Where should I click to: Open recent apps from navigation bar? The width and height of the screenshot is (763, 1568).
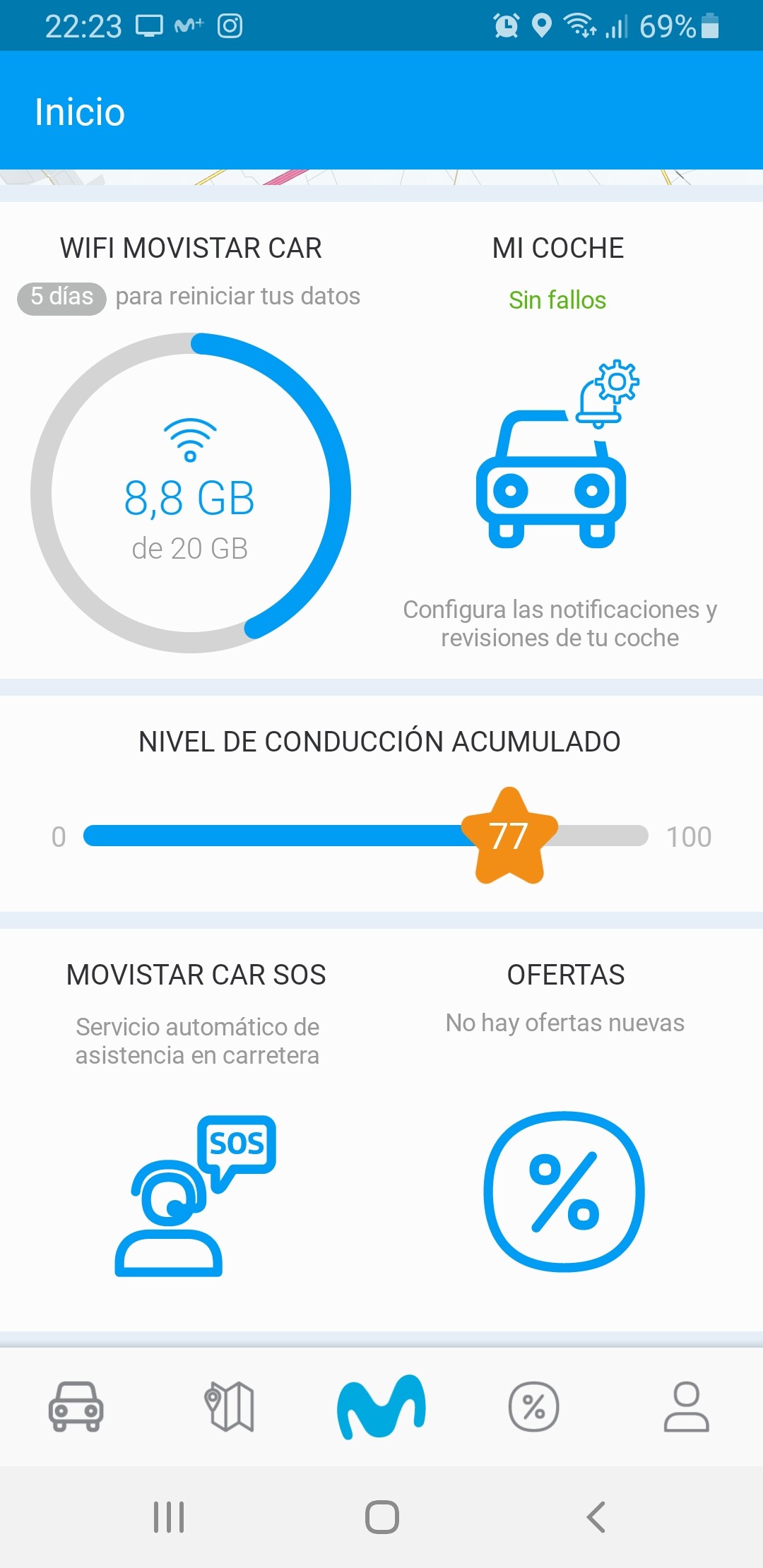[x=169, y=1516]
